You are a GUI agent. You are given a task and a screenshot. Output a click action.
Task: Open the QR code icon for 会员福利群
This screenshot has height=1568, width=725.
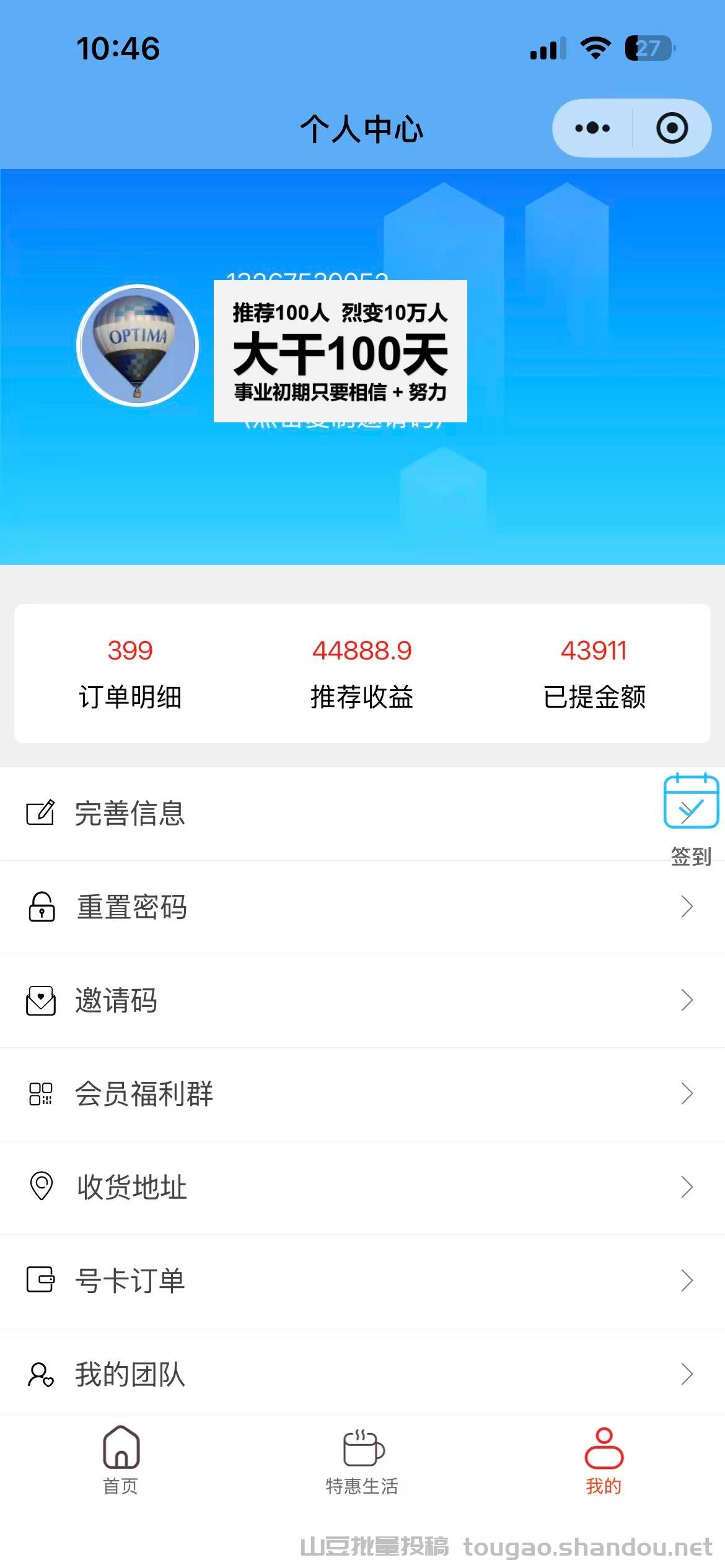tap(41, 1094)
